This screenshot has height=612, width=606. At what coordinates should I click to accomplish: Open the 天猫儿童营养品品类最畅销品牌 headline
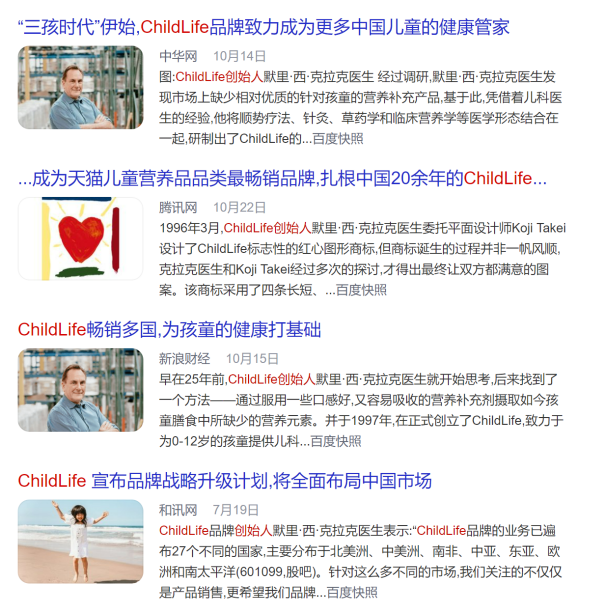tap(283, 178)
